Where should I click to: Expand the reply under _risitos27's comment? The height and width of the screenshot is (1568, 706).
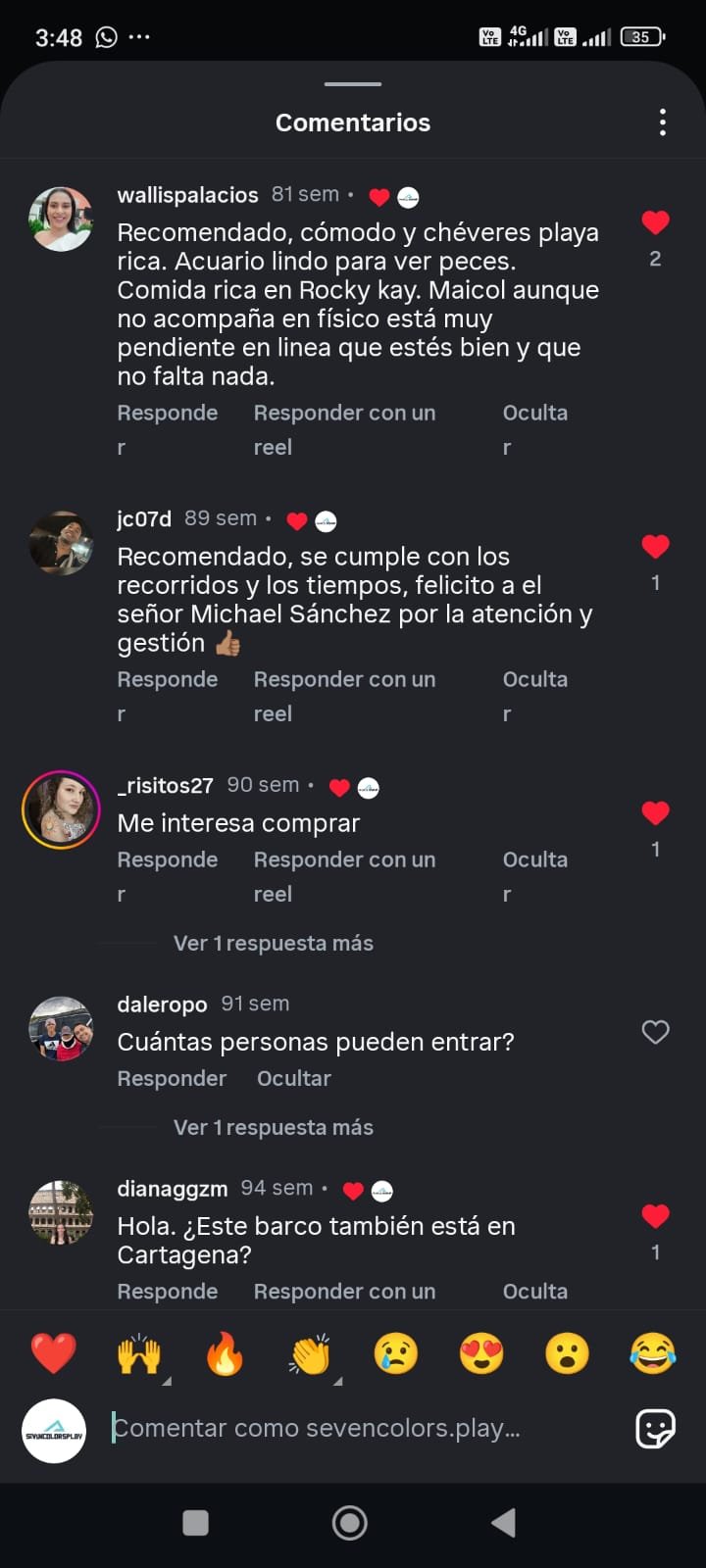pyautogui.click(x=273, y=944)
